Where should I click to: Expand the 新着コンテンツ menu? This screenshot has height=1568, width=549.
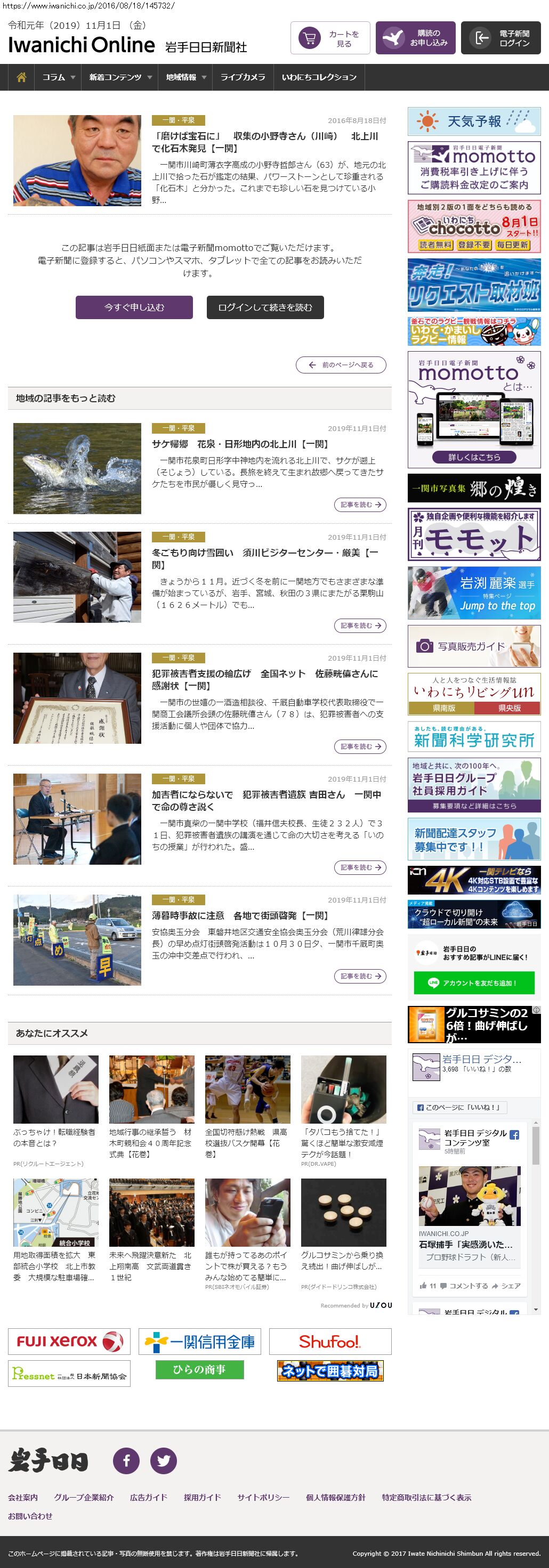coord(119,77)
